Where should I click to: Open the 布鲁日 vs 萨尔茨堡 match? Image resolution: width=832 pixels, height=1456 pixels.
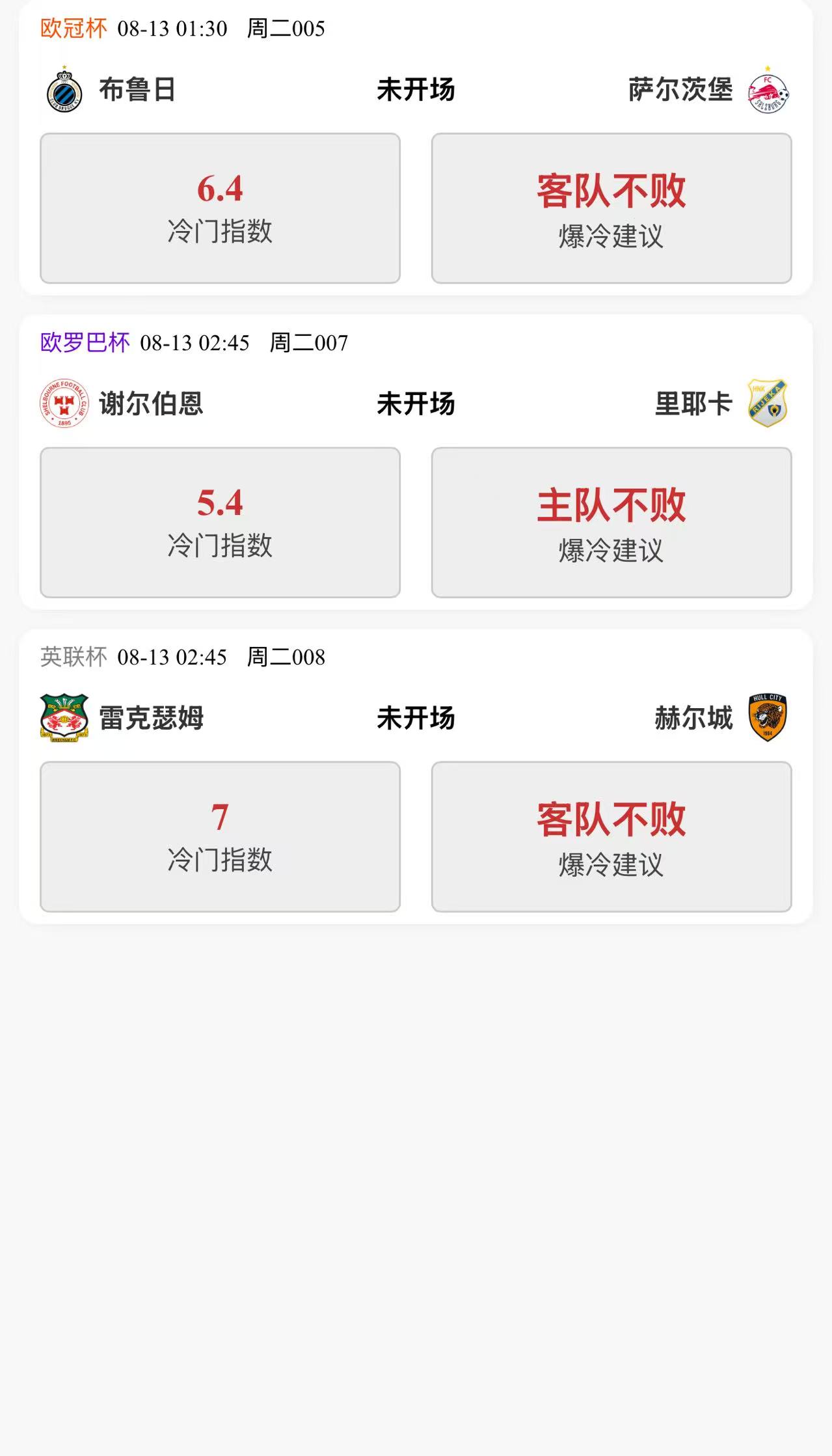click(x=416, y=90)
